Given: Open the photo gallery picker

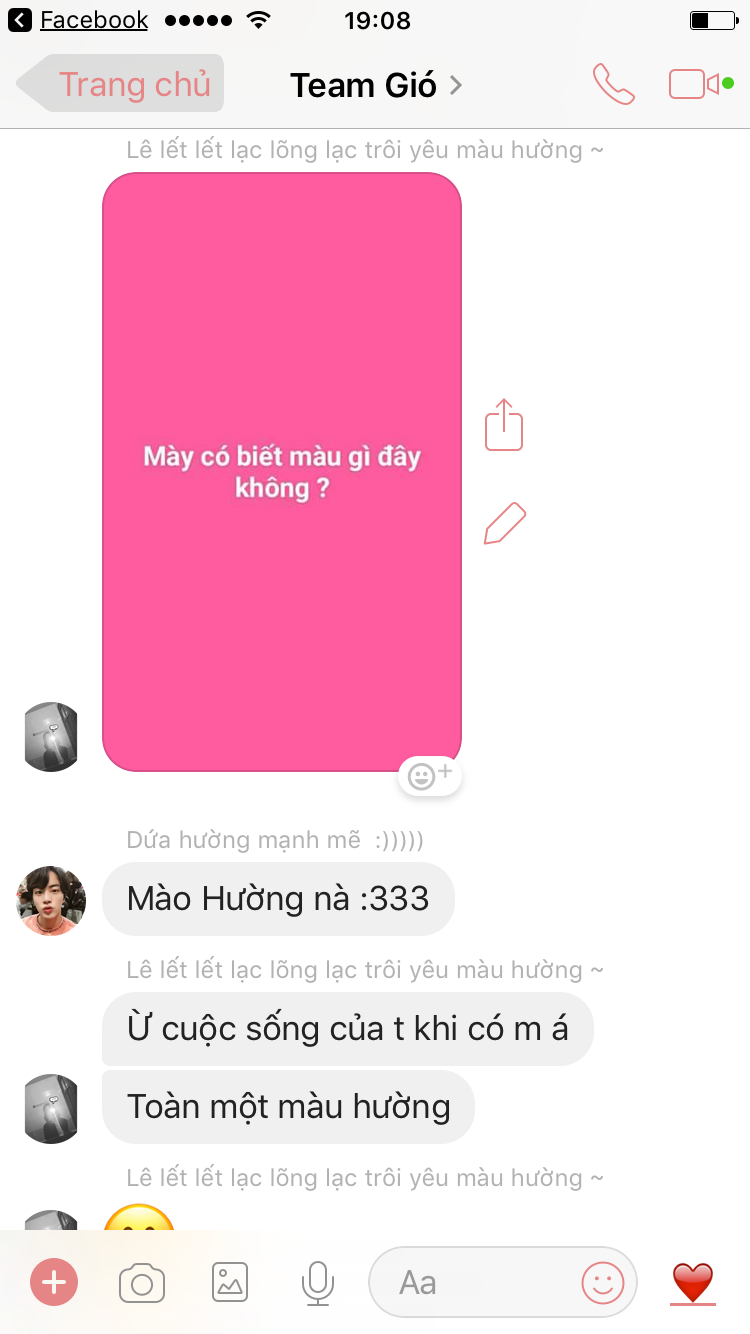Looking at the screenshot, I should point(230,1282).
